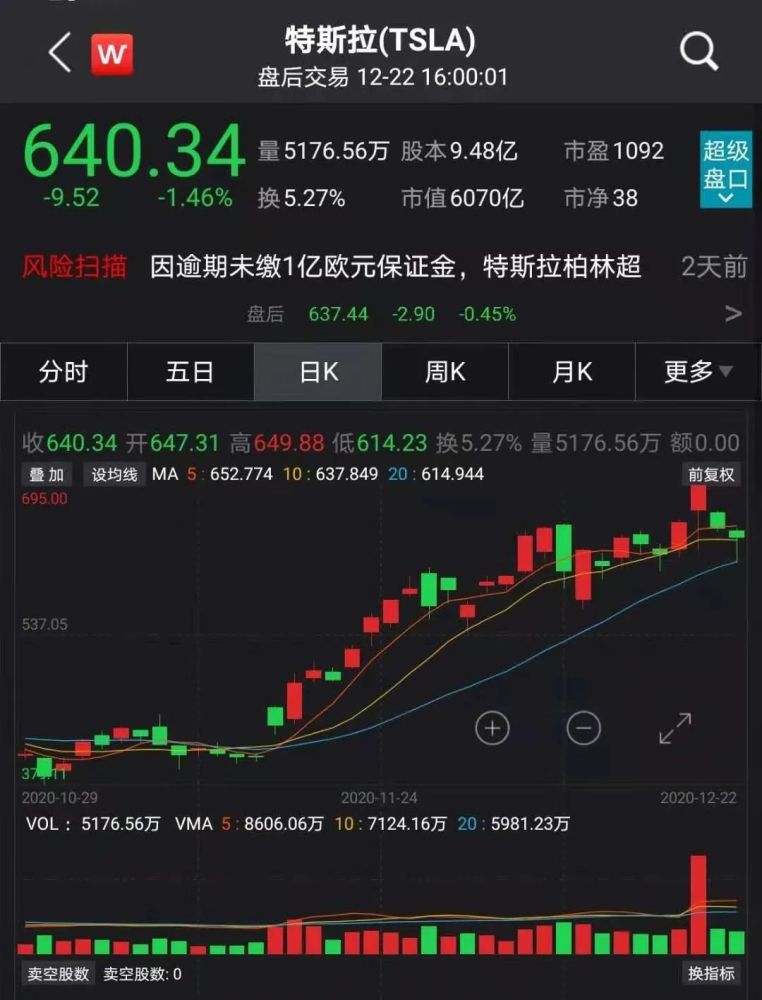
Task: Select the 日K chart tab
Action: click(318, 372)
